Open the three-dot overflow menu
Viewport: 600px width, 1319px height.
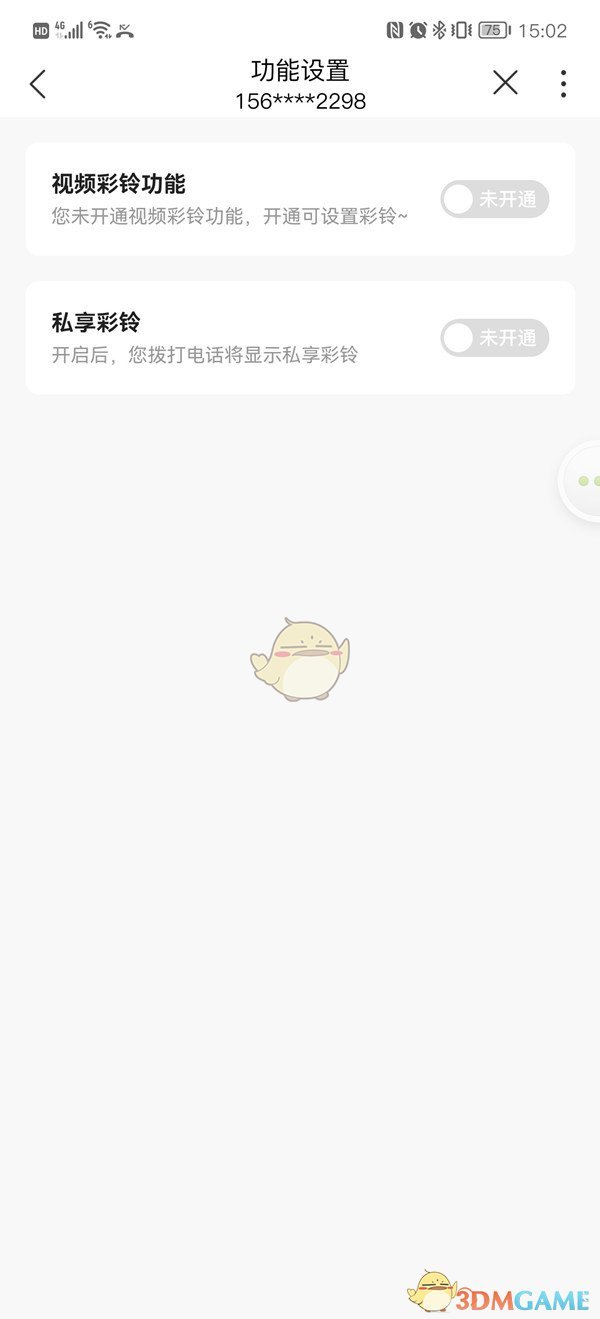click(563, 84)
